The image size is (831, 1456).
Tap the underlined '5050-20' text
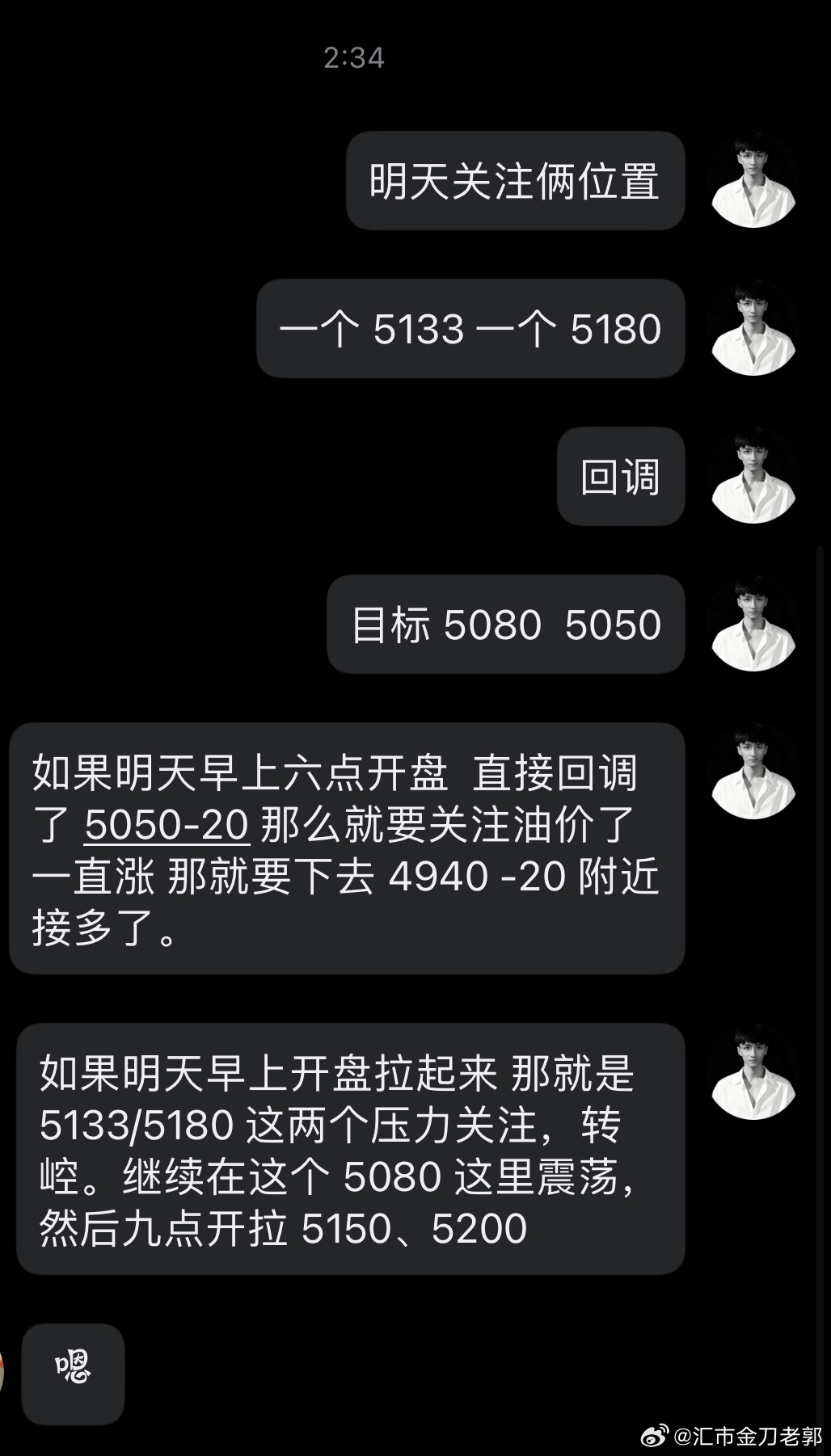pos(167,826)
